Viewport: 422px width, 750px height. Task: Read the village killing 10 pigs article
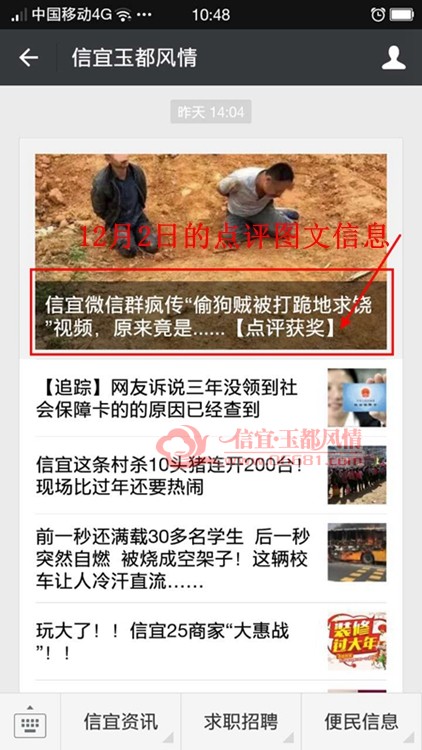(x=211, y=475)
